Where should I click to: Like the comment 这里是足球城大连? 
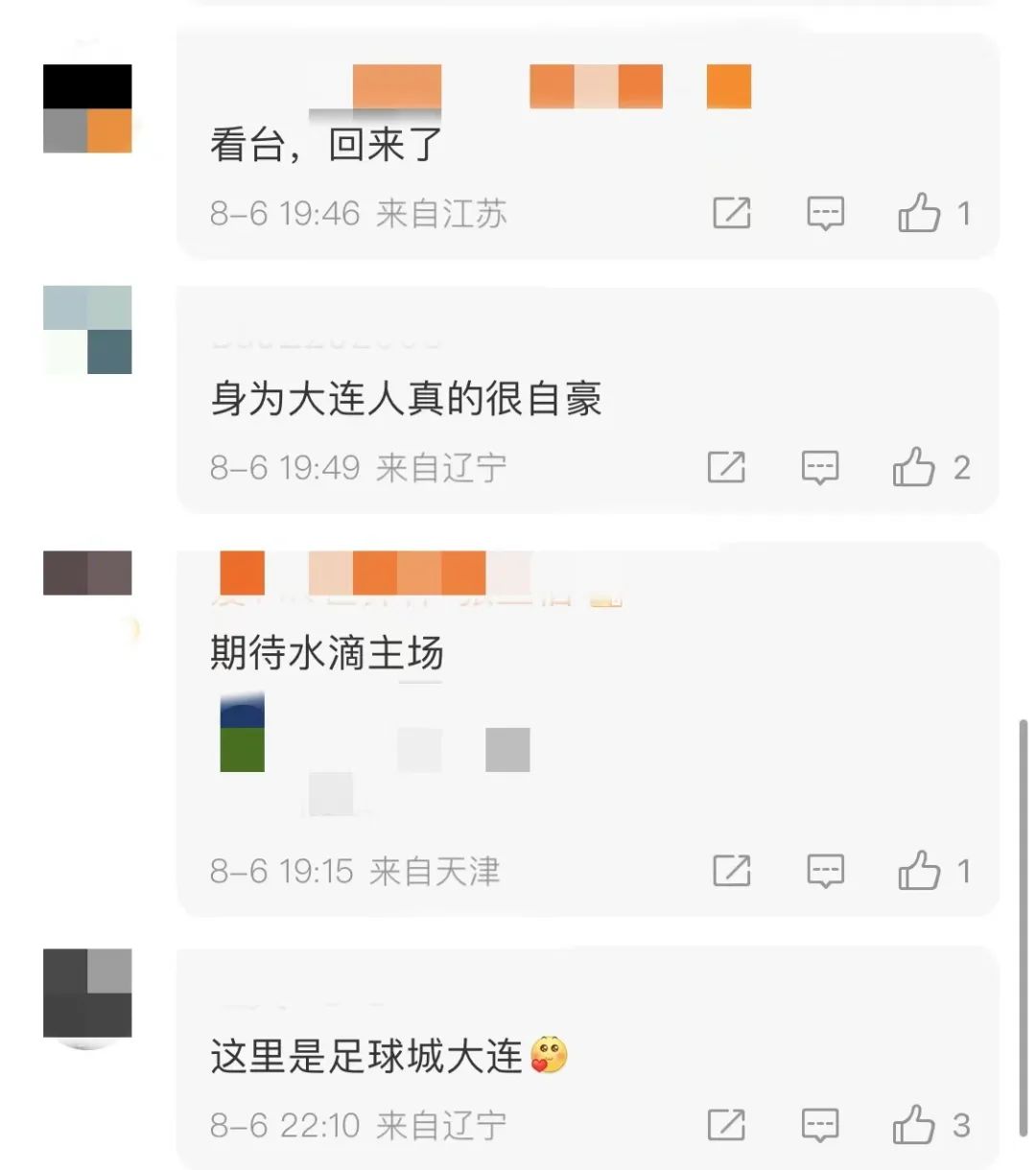tap(913, 1125)
